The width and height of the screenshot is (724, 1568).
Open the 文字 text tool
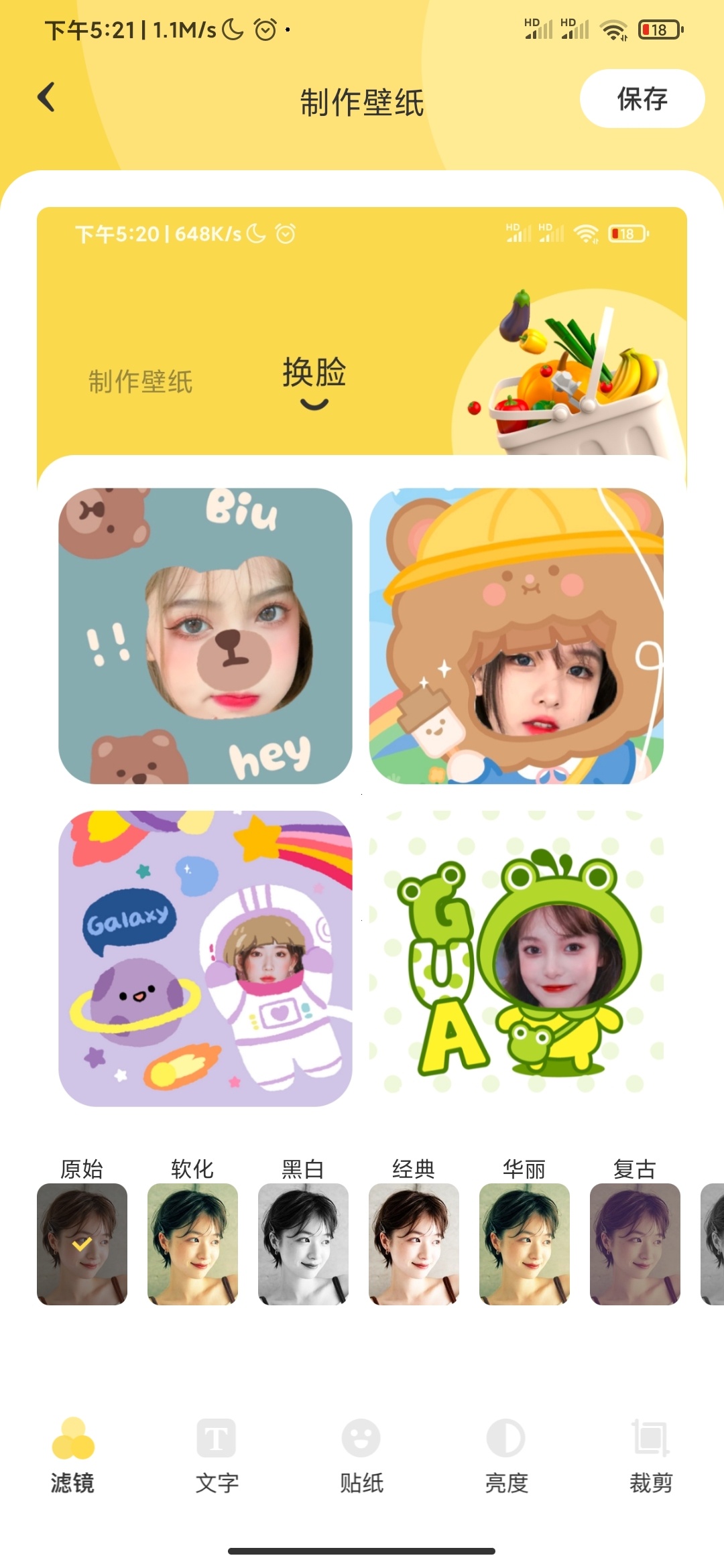pyautogui.click(x=217, y=1455)
